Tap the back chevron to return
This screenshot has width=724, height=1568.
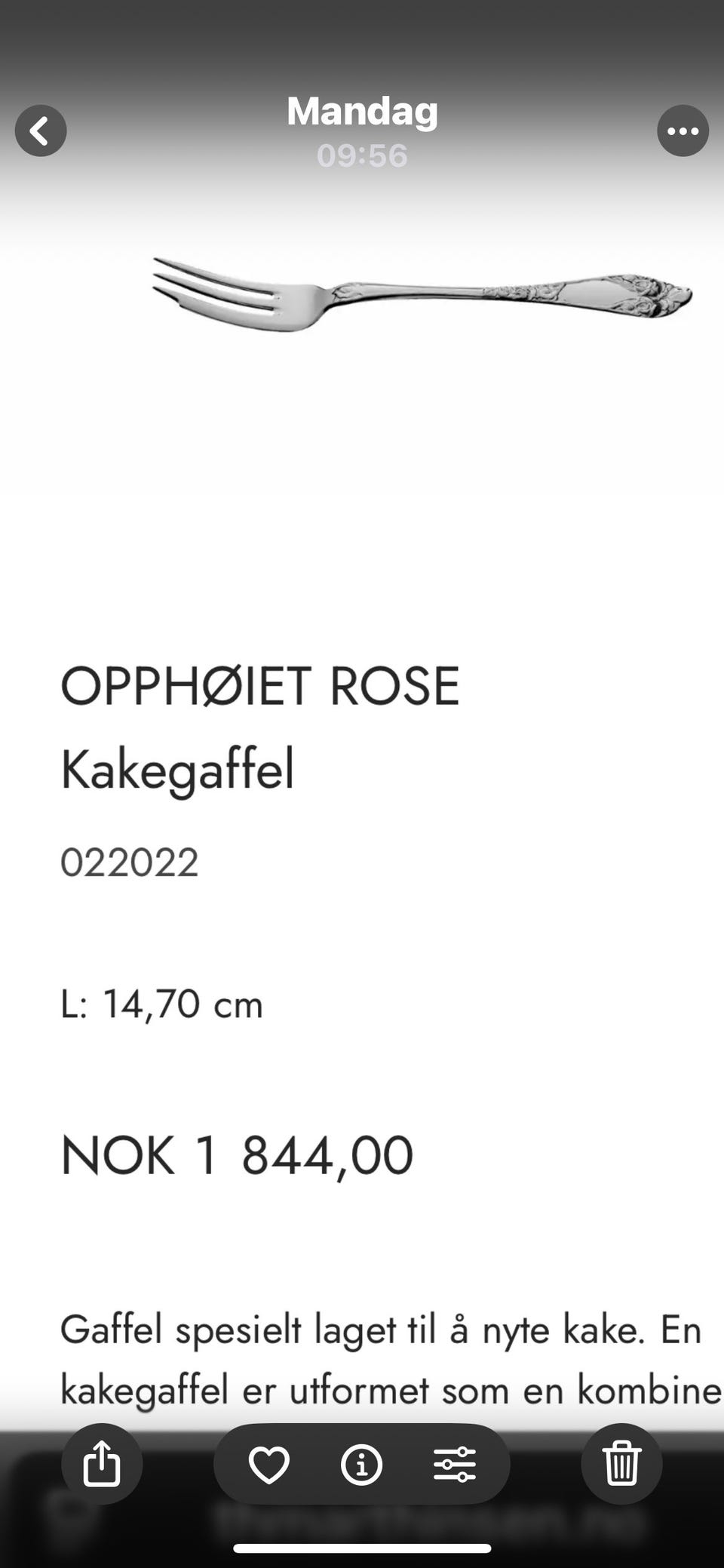coord(41,130)
